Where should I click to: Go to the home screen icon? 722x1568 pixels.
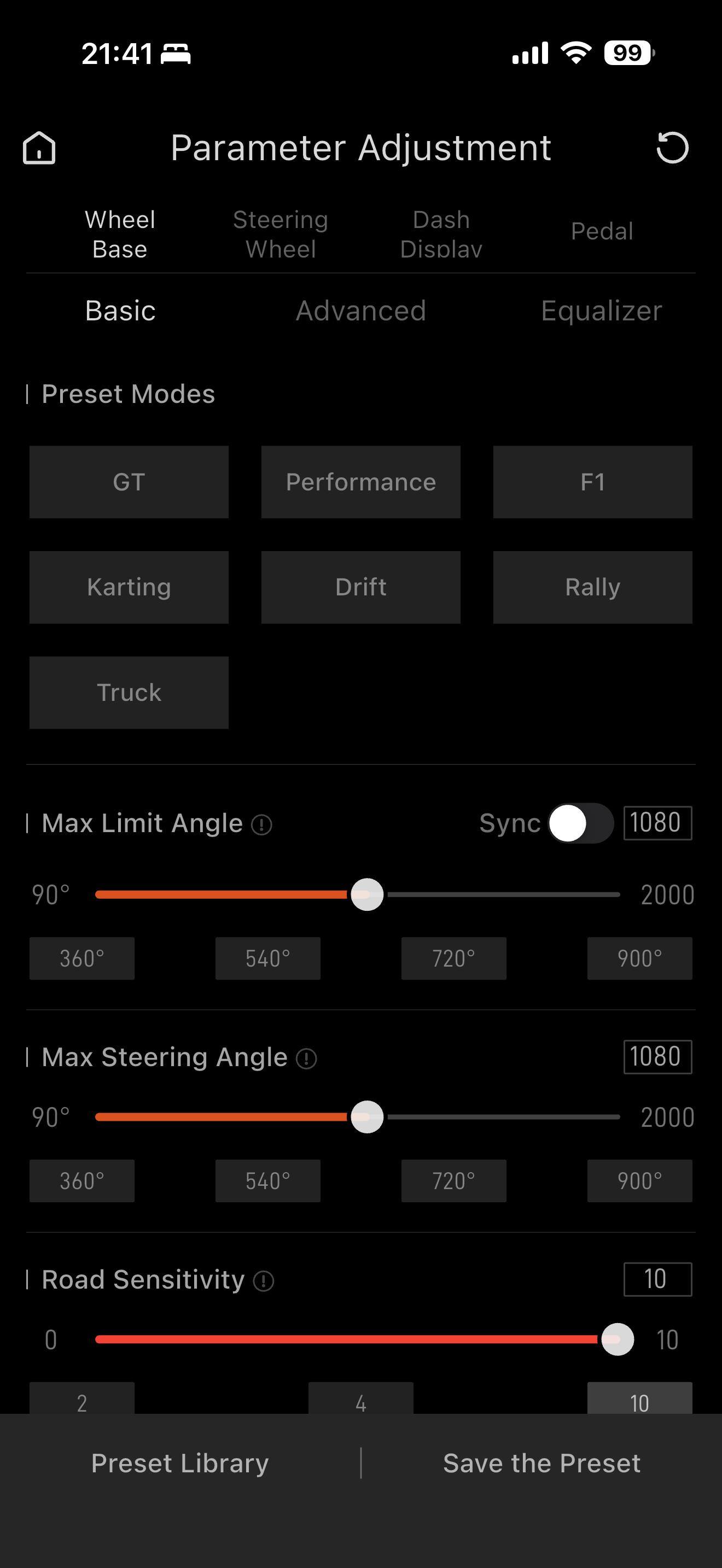click(x=39, y=148)
